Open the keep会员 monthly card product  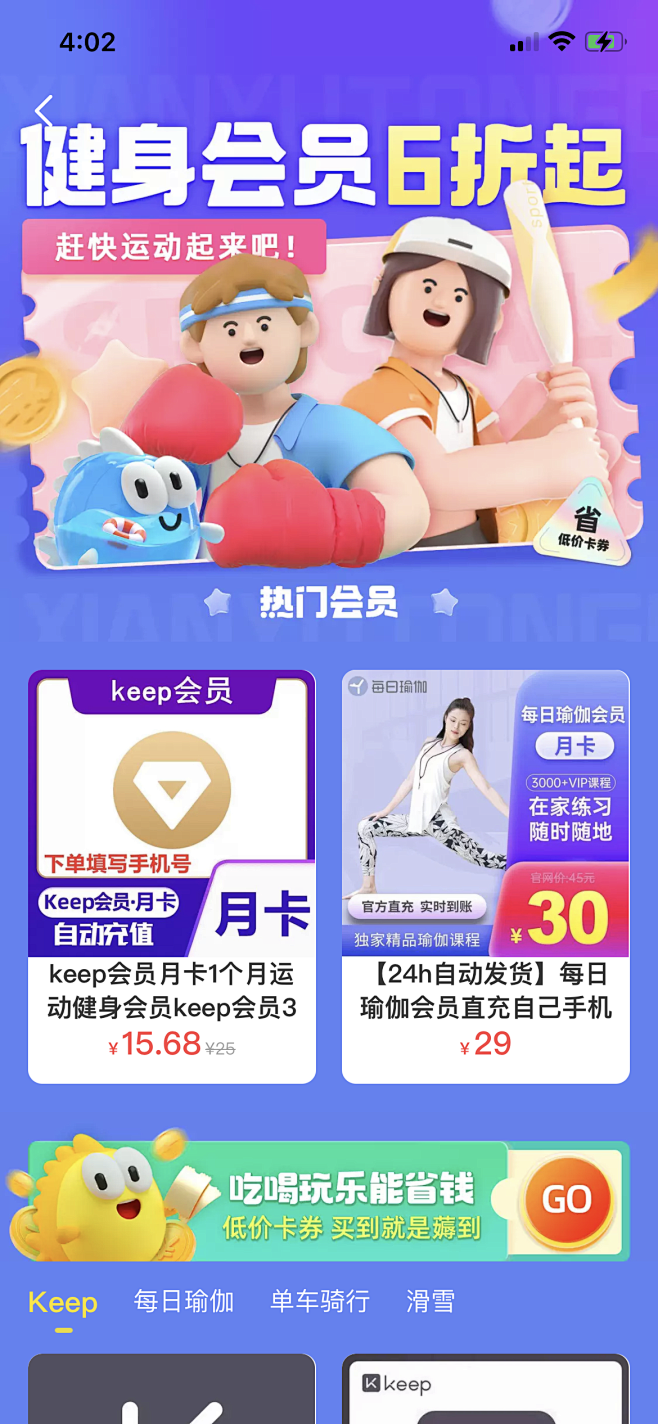tap(172, 876)
